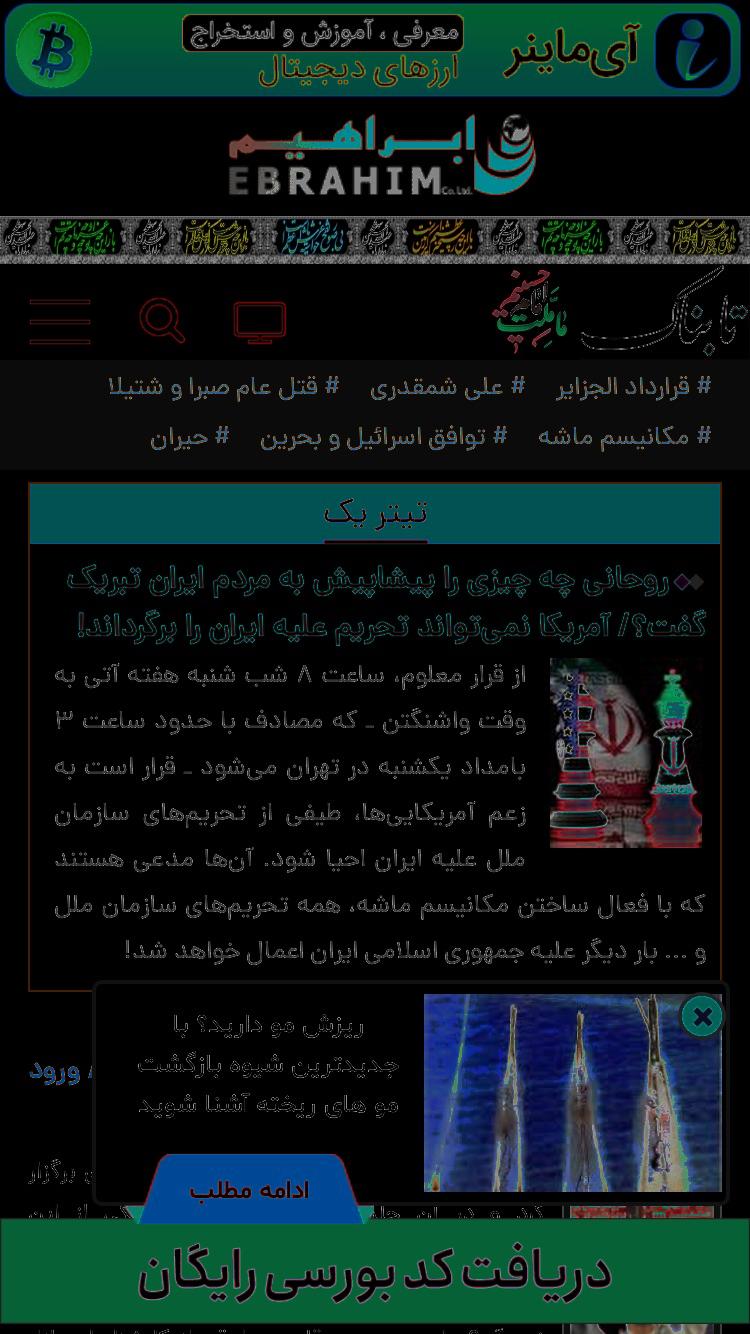Open the hashtag حیران

point(190,436)
